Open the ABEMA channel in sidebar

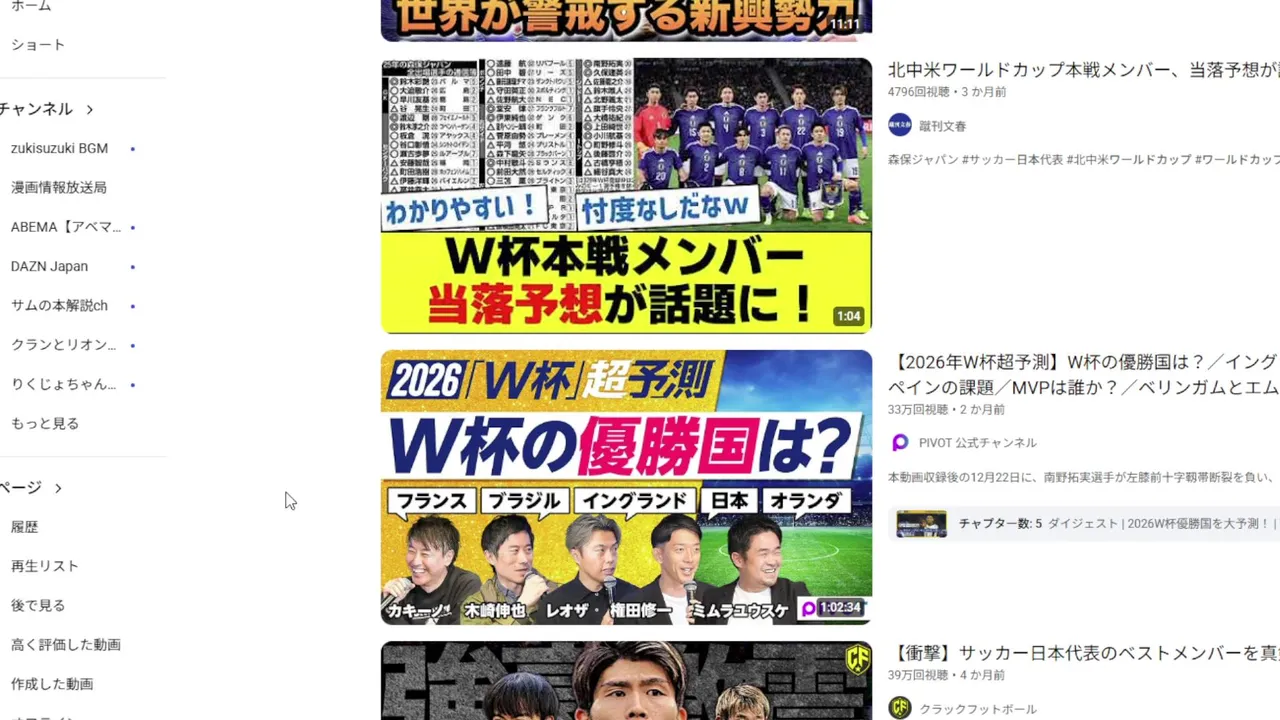click(x=65, y=227)
